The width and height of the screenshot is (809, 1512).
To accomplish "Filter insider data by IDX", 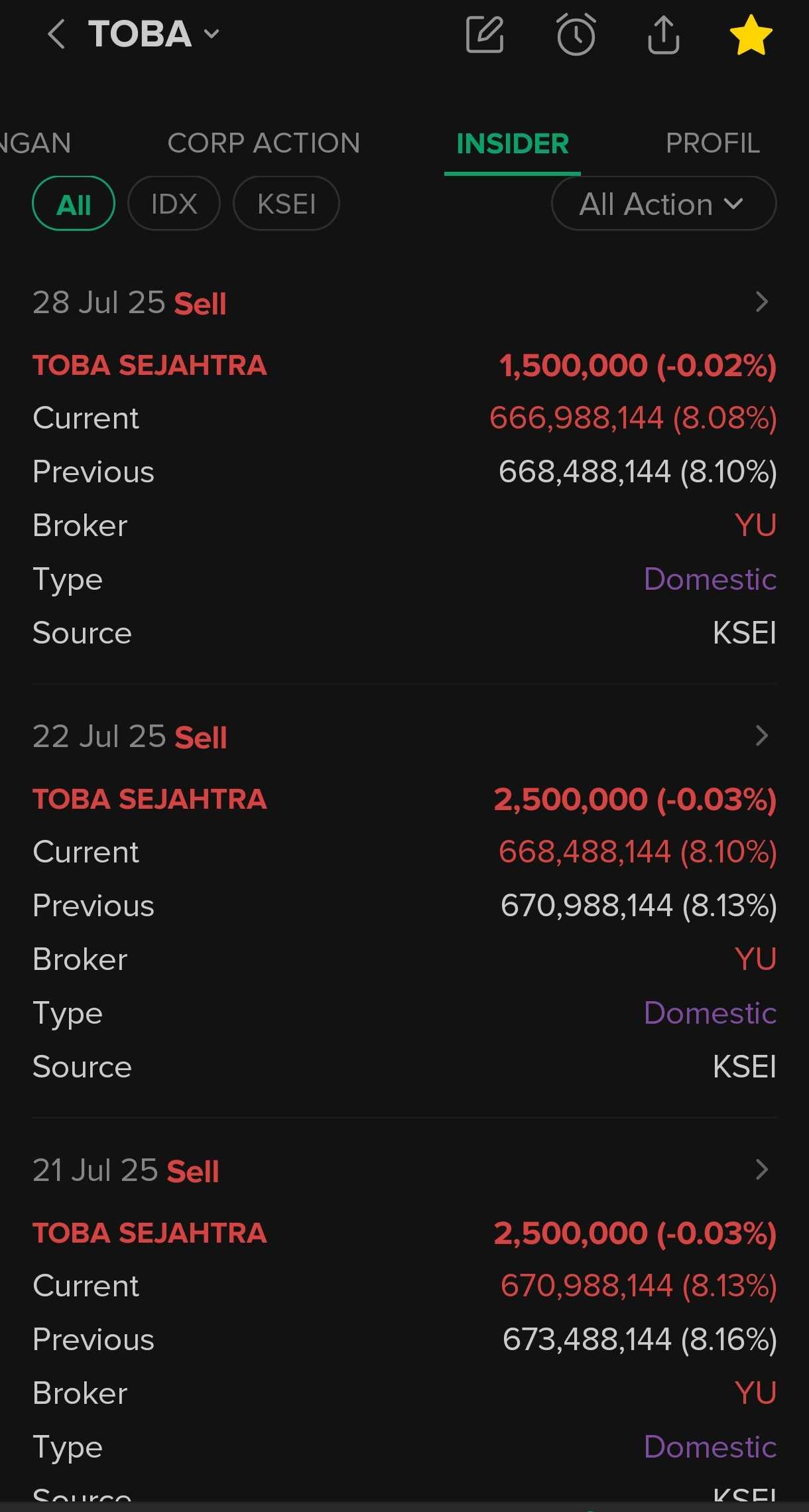I will (174, 204).
